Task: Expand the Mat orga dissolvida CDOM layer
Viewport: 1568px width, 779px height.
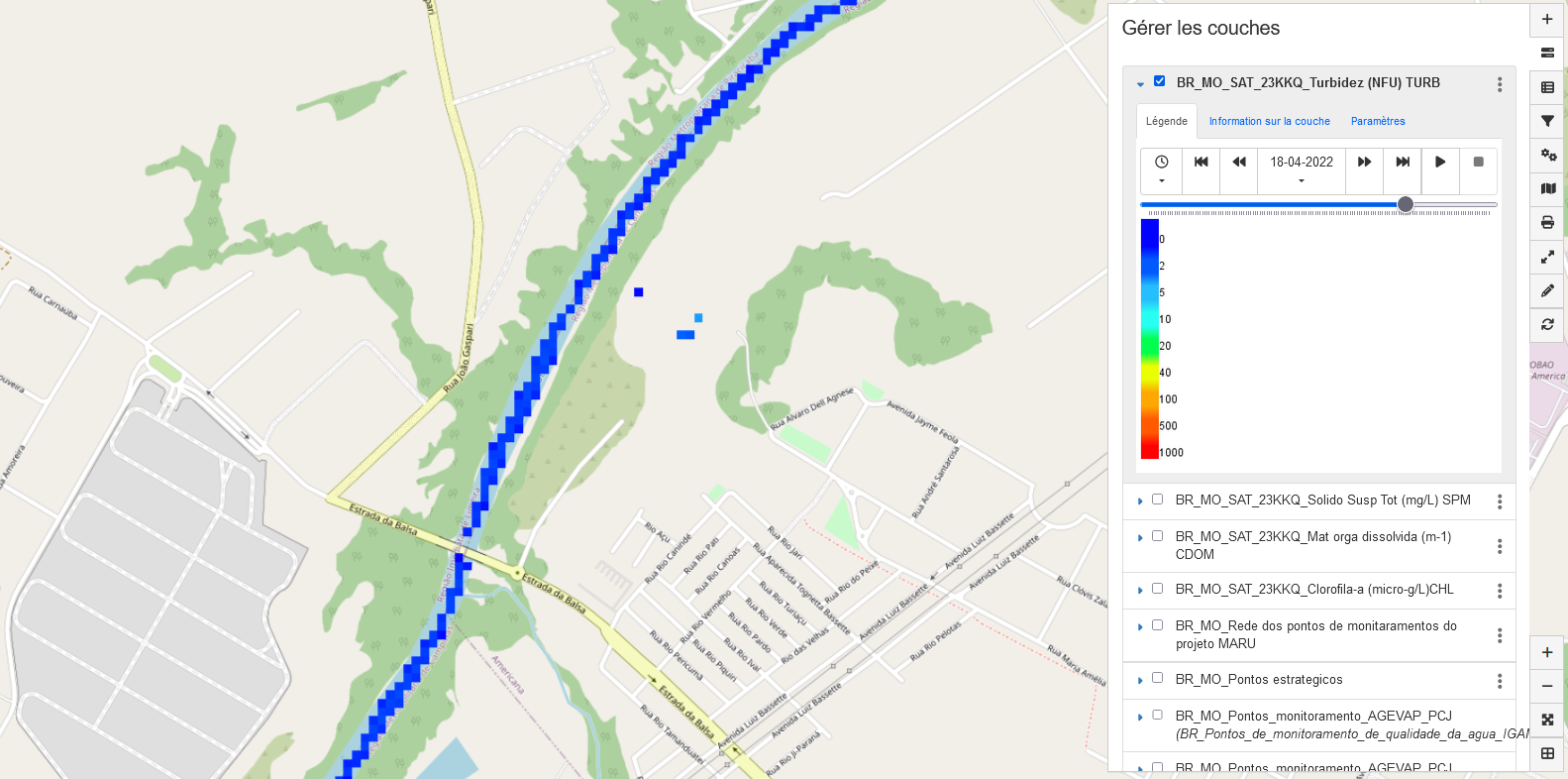Action: pyautogui.click(x=1140, y=537)
